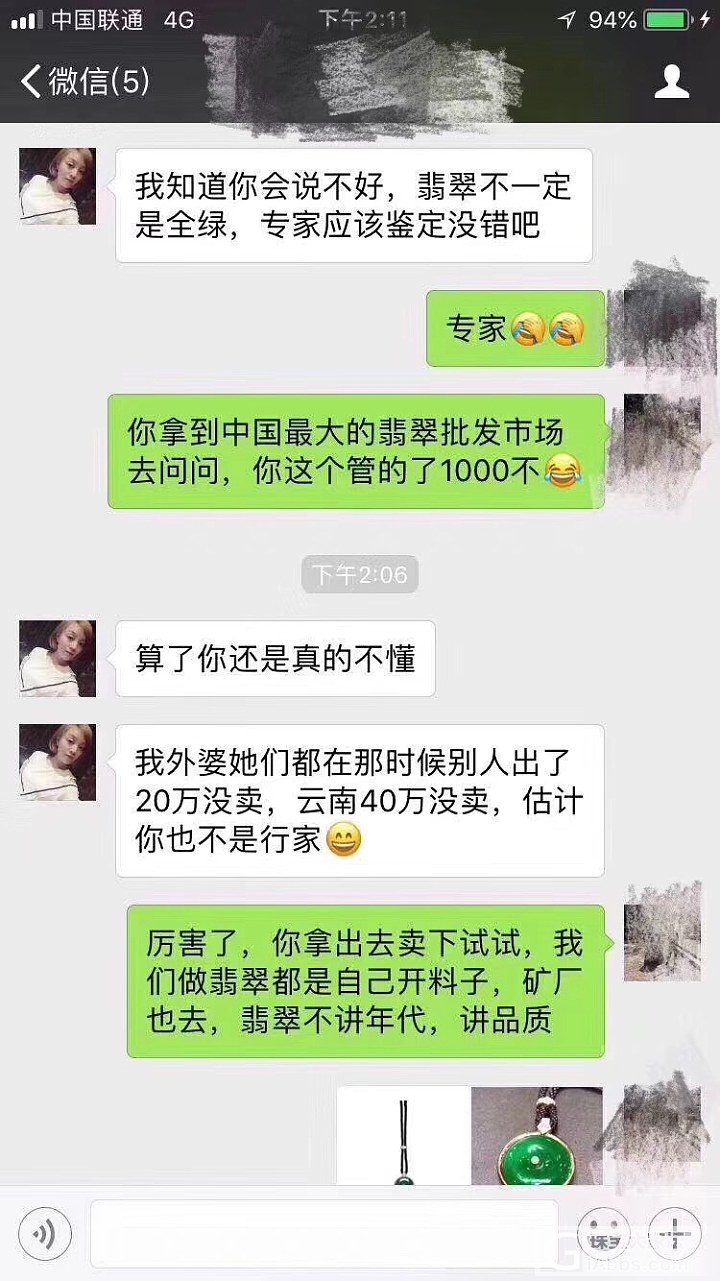Open sender's avatar beside 算了你还是真的不懂
The width and height of the screenshot is (720, 1281).
(x=58, y=658)
